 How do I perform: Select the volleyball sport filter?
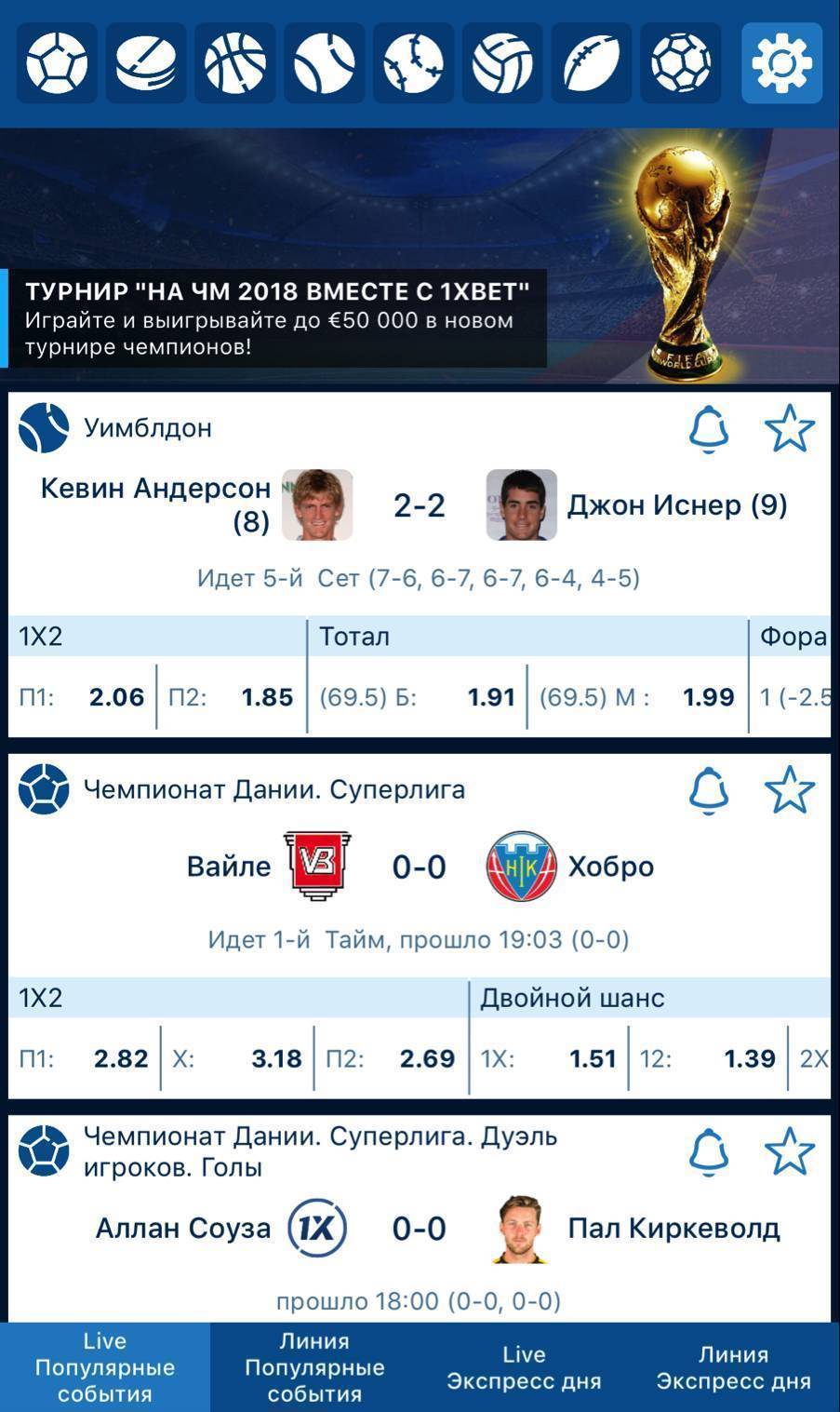(502, 63)
